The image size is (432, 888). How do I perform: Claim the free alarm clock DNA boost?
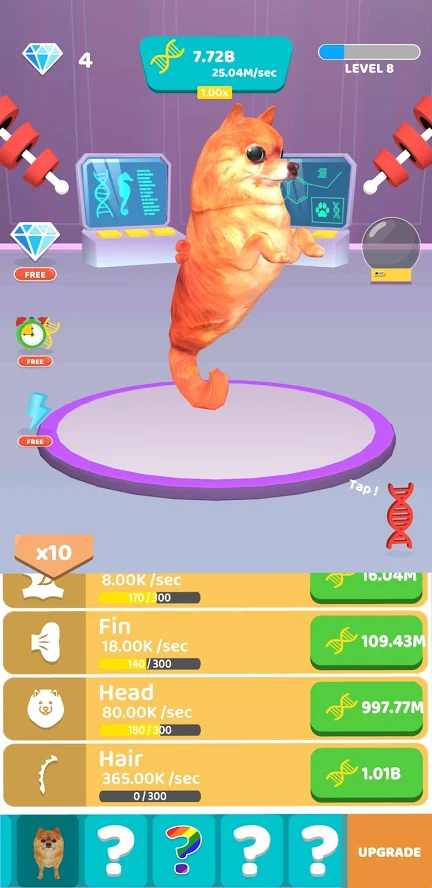[36, 341]
